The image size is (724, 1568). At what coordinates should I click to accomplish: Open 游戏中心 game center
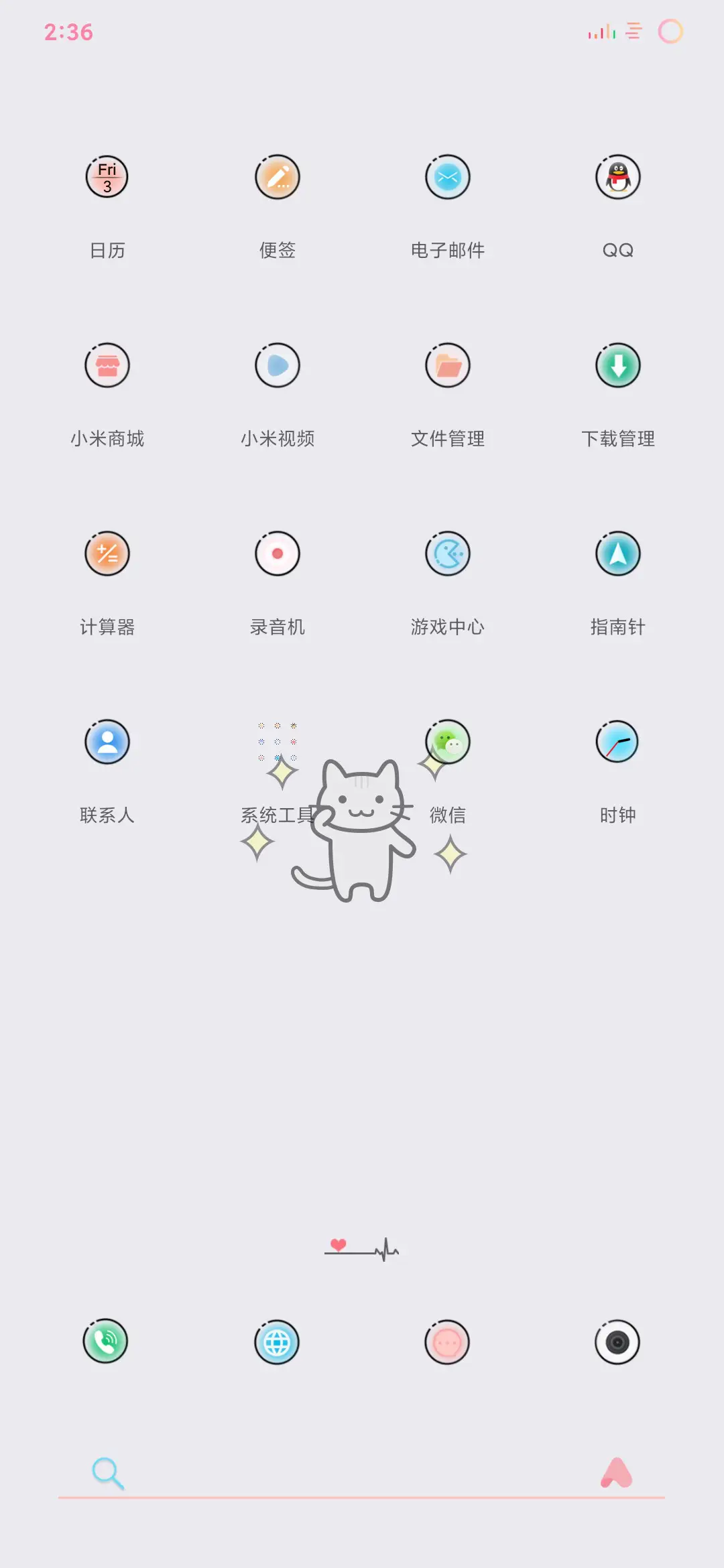[x=448, y=553]
